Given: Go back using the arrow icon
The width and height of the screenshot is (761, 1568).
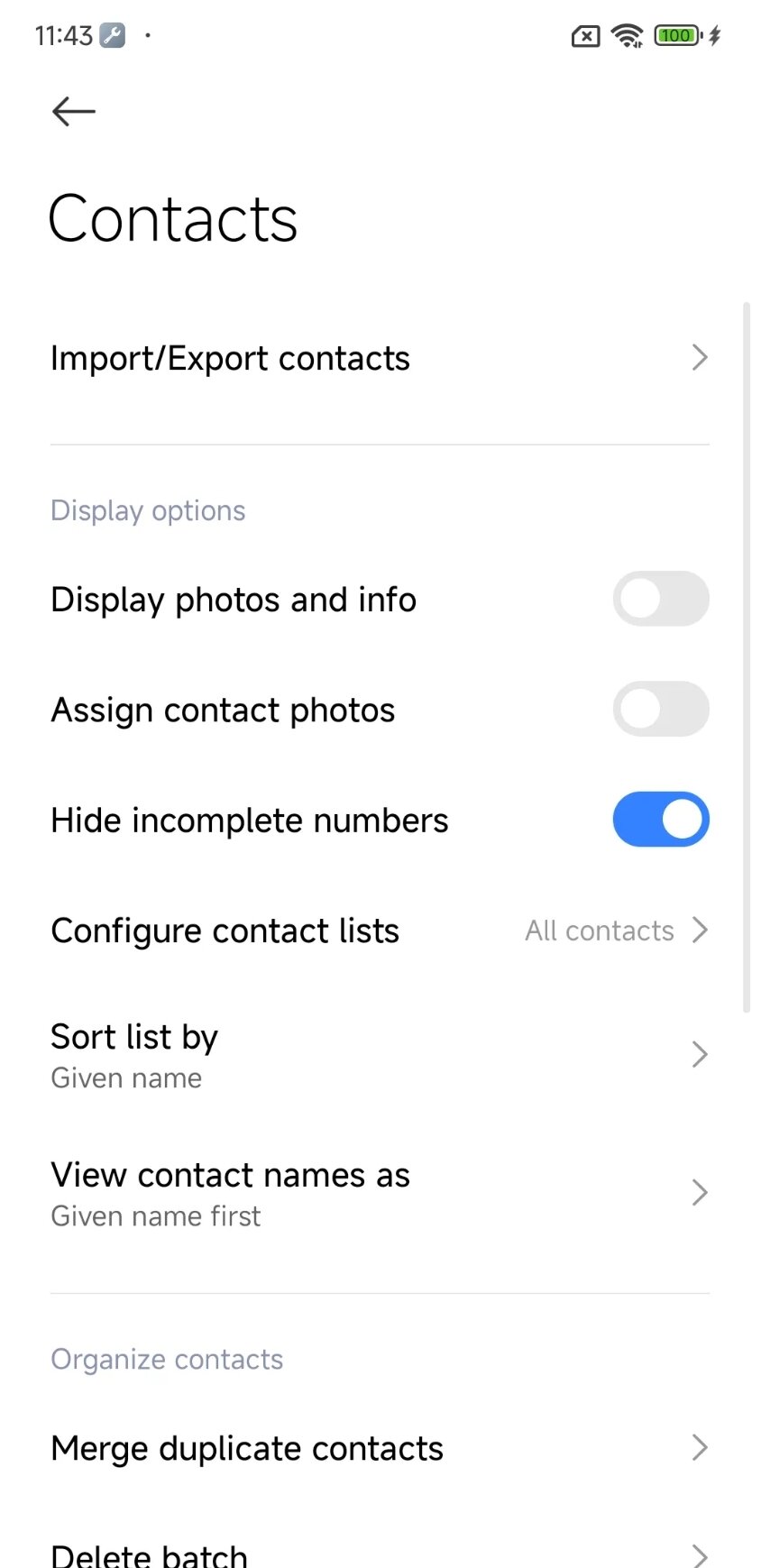Looking at the screenshot, I should pyautogui.click(x=73, y=111).
